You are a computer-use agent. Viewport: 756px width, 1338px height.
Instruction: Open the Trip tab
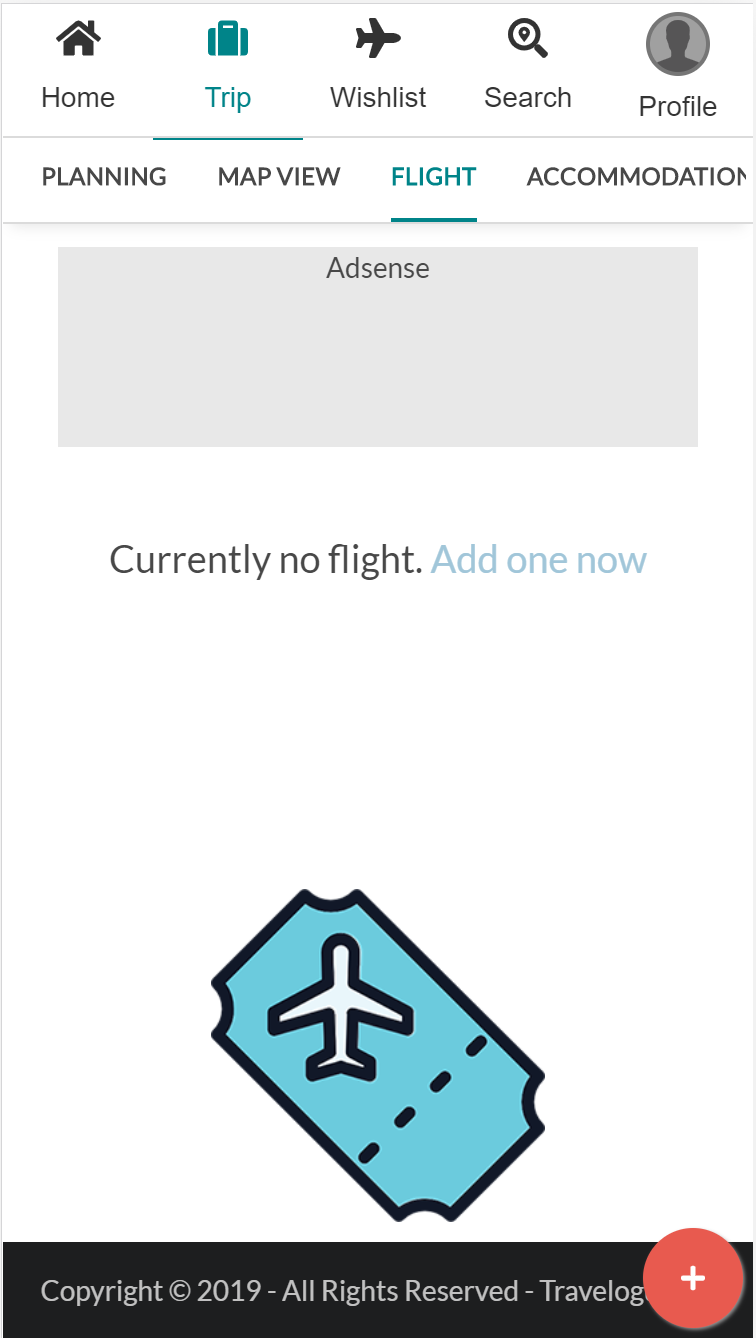click(x=228, y=69)
